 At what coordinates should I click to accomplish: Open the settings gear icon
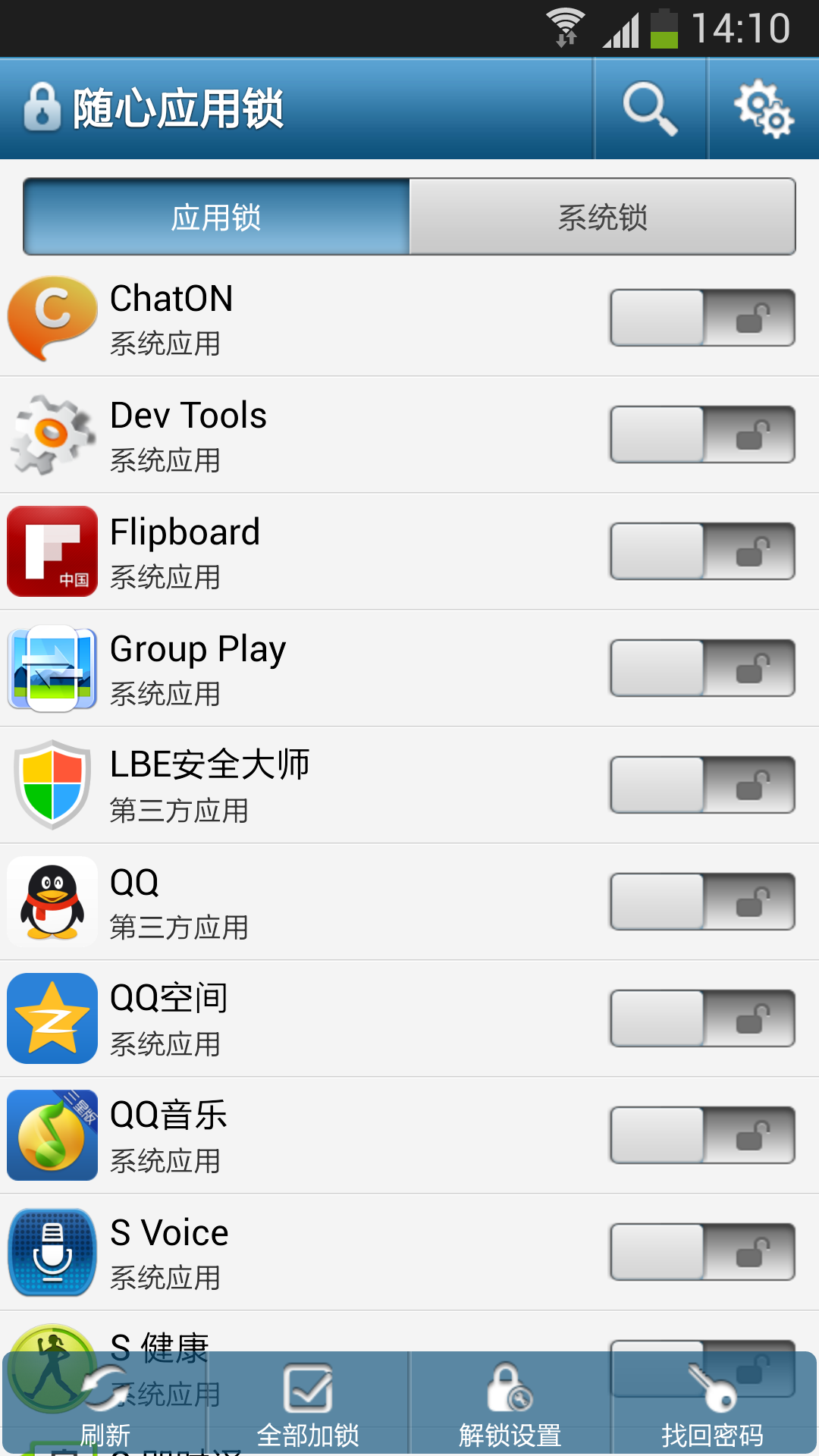(x=764, y=108)
